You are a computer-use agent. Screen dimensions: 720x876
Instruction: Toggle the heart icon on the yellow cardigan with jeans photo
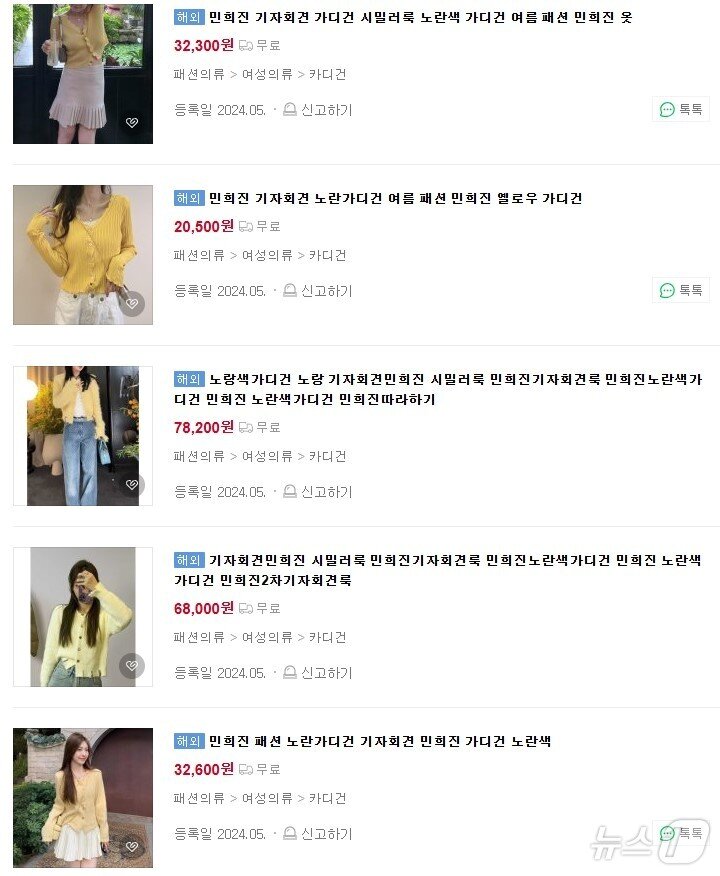point(132,484)
